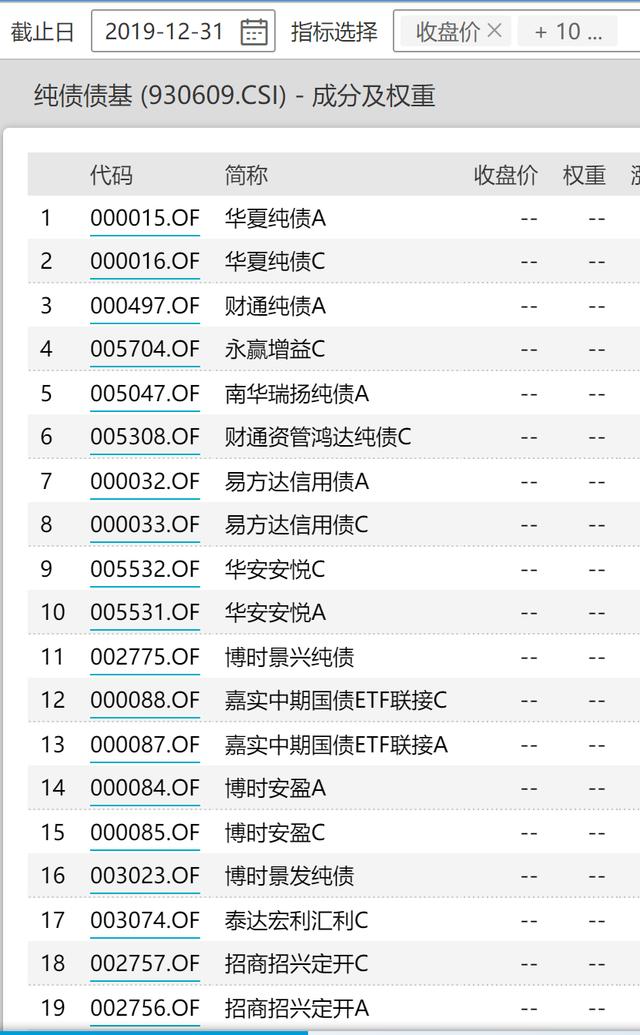The width and height of the screenshot is (640, 1035).
Task: Open fund code 005532.OF
Action: click(x=145, y=569)
